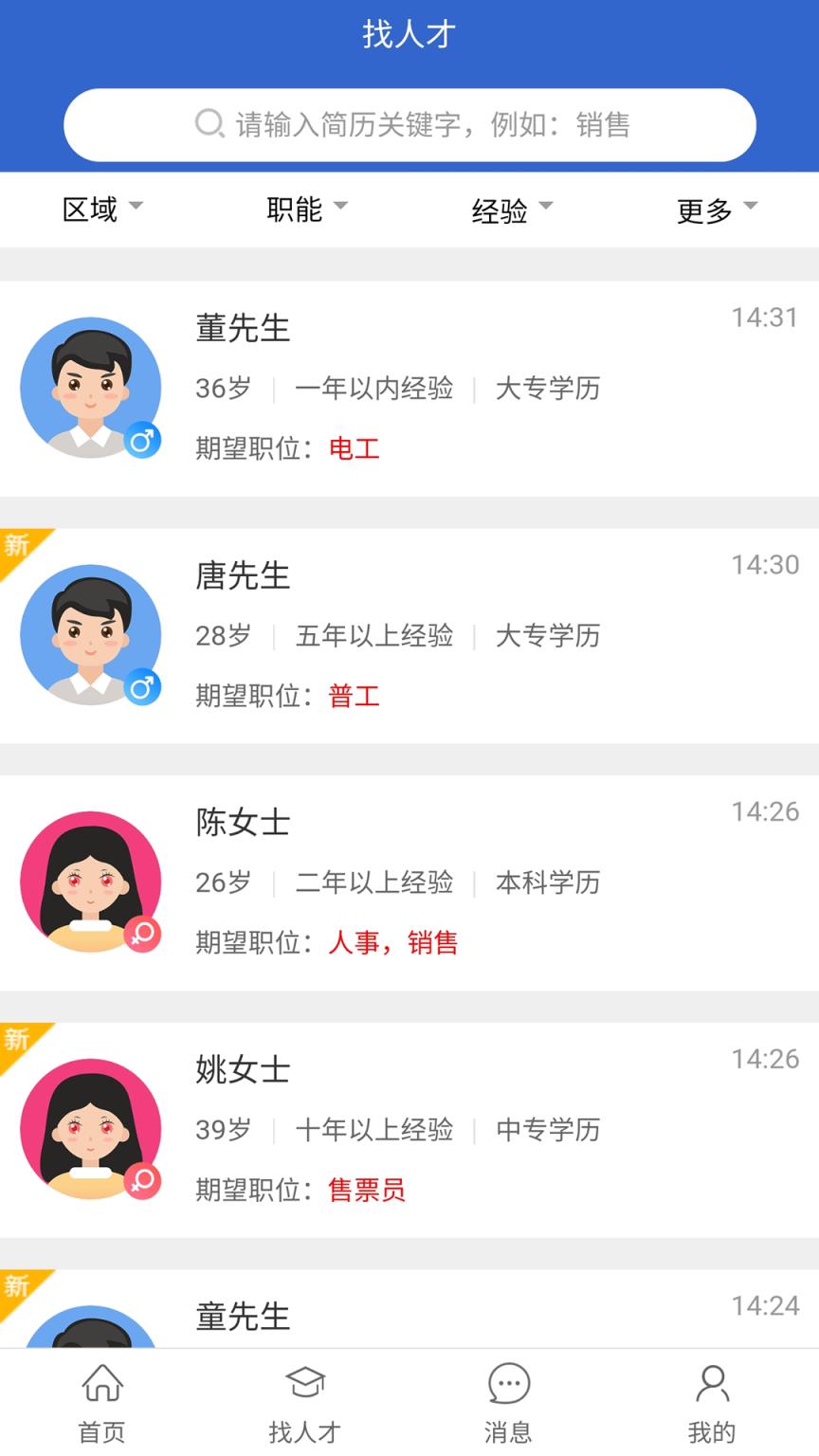Viewport: 819px width, 1456px height.
Task: Tap 姚女士's avatar thumbnail
Action: click(x=91, y=1126)
